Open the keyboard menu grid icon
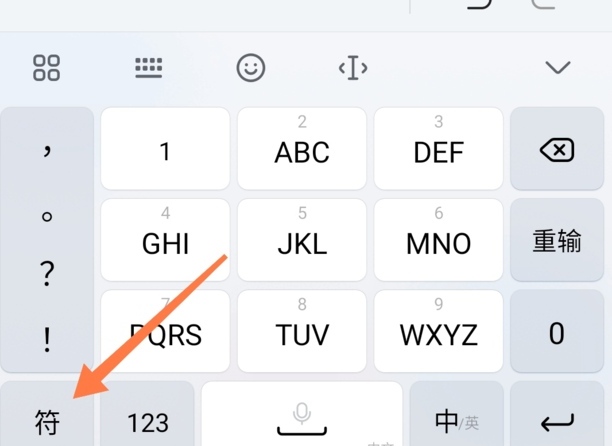Screen dimensions: 612x446 pos(47,67)
